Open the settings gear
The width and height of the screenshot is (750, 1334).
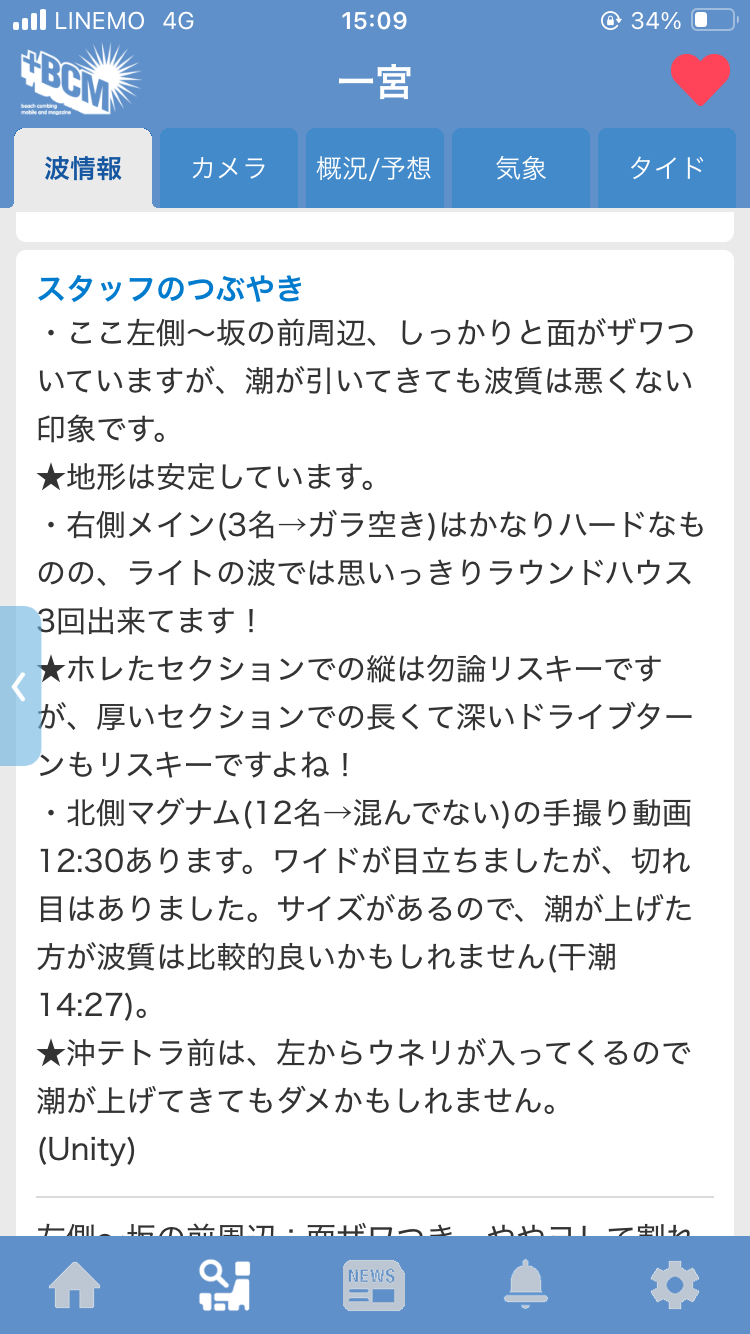[x=675, y=1284]
